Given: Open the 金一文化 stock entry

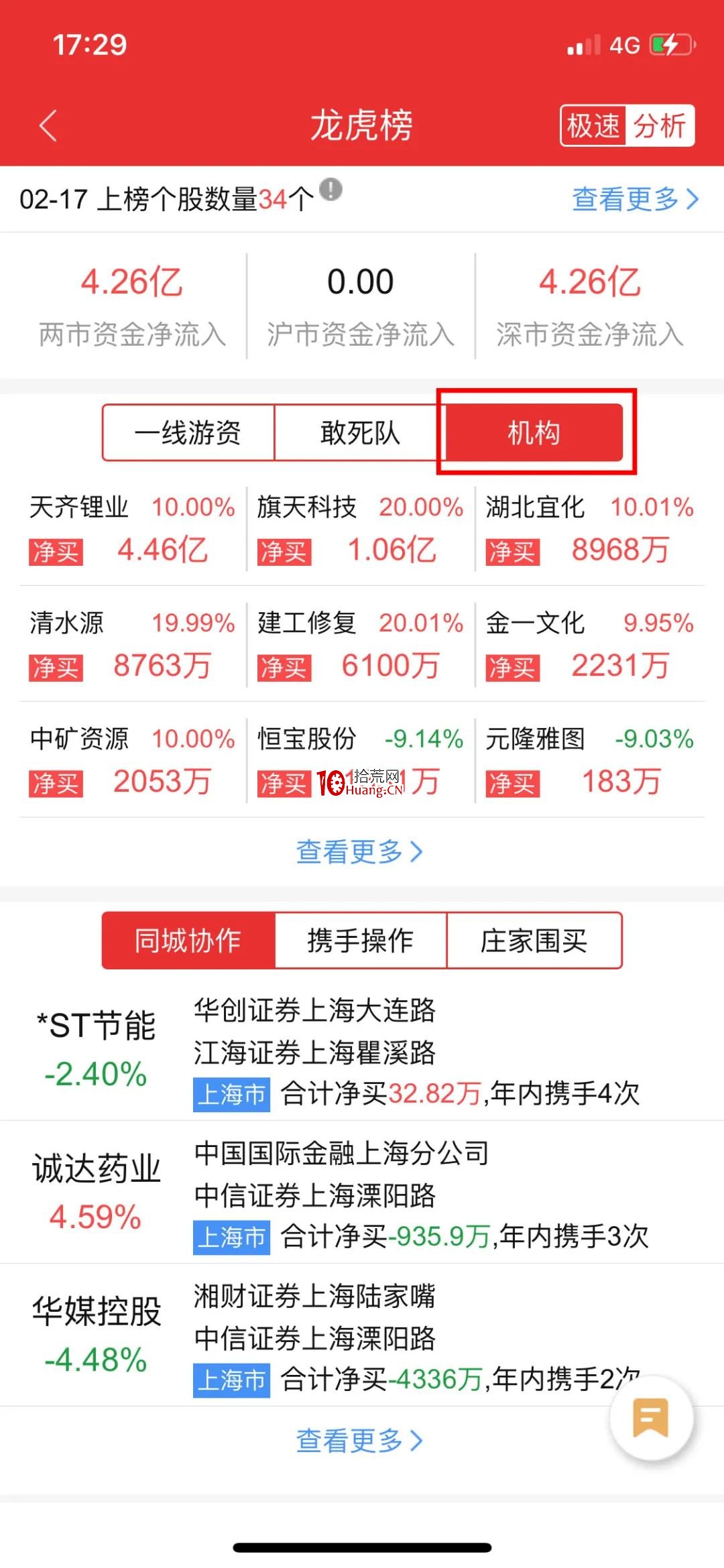Looking at the screenshot, I should coord(590,645).
